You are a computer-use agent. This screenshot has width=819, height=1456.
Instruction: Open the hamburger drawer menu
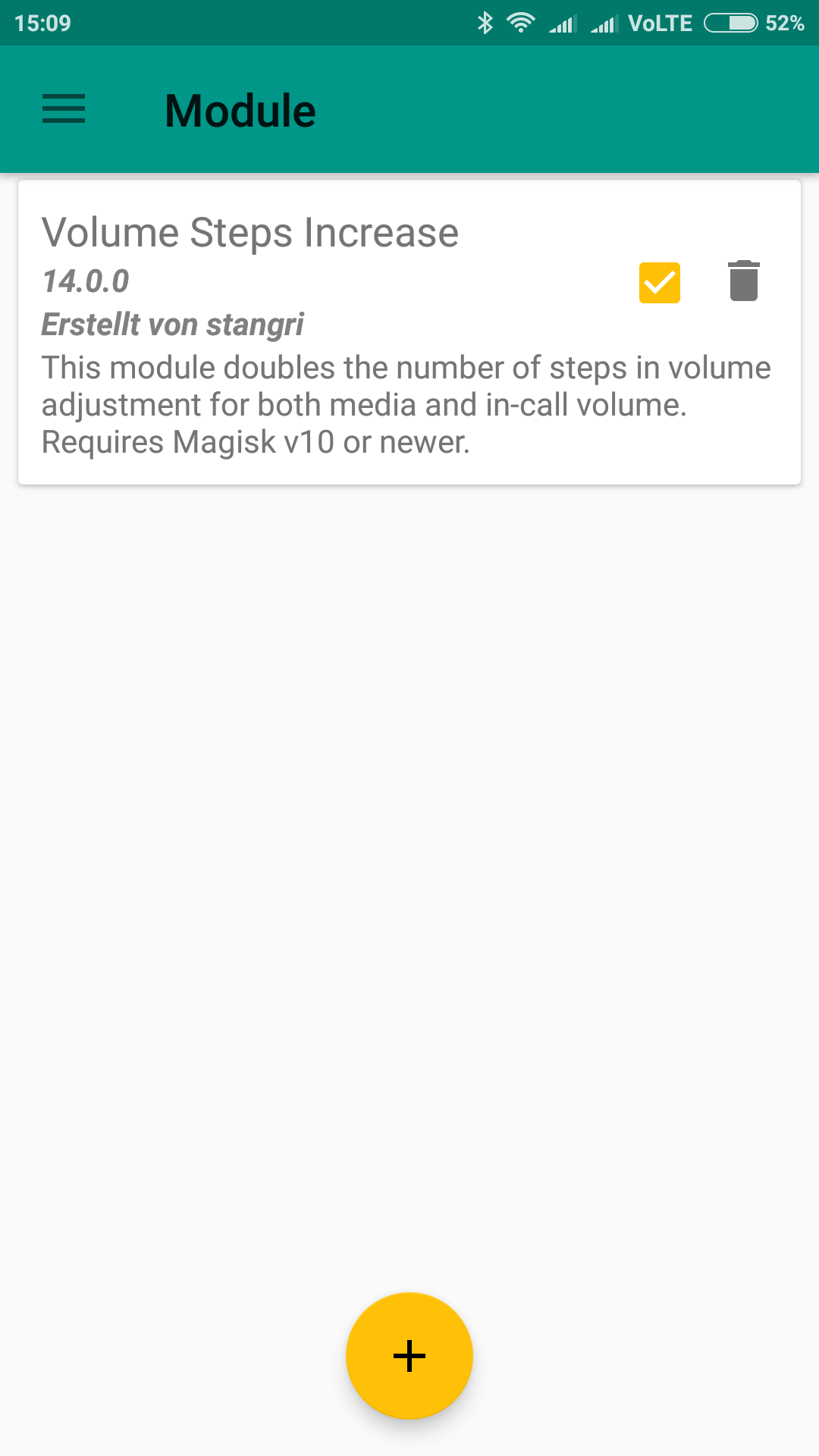[64, 109]
